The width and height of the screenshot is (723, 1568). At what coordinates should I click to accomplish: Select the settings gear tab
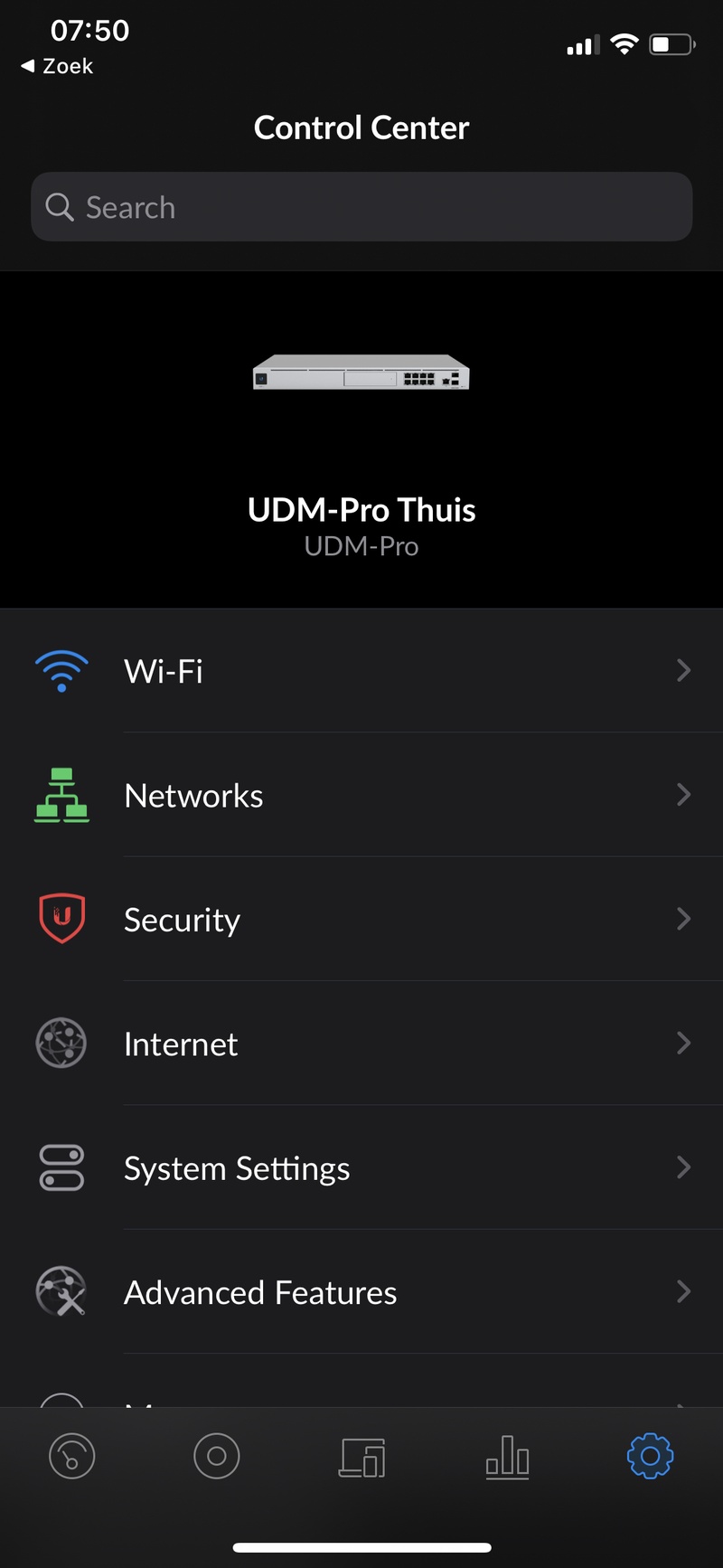(x=650, y=1456)
